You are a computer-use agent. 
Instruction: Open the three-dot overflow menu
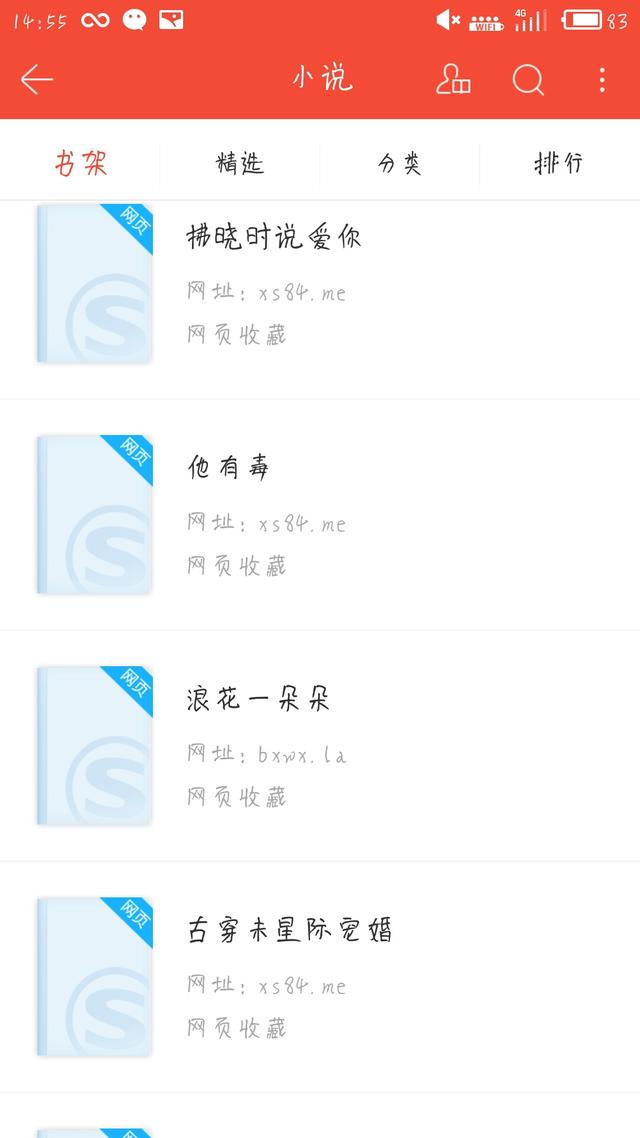pos(602,80)
